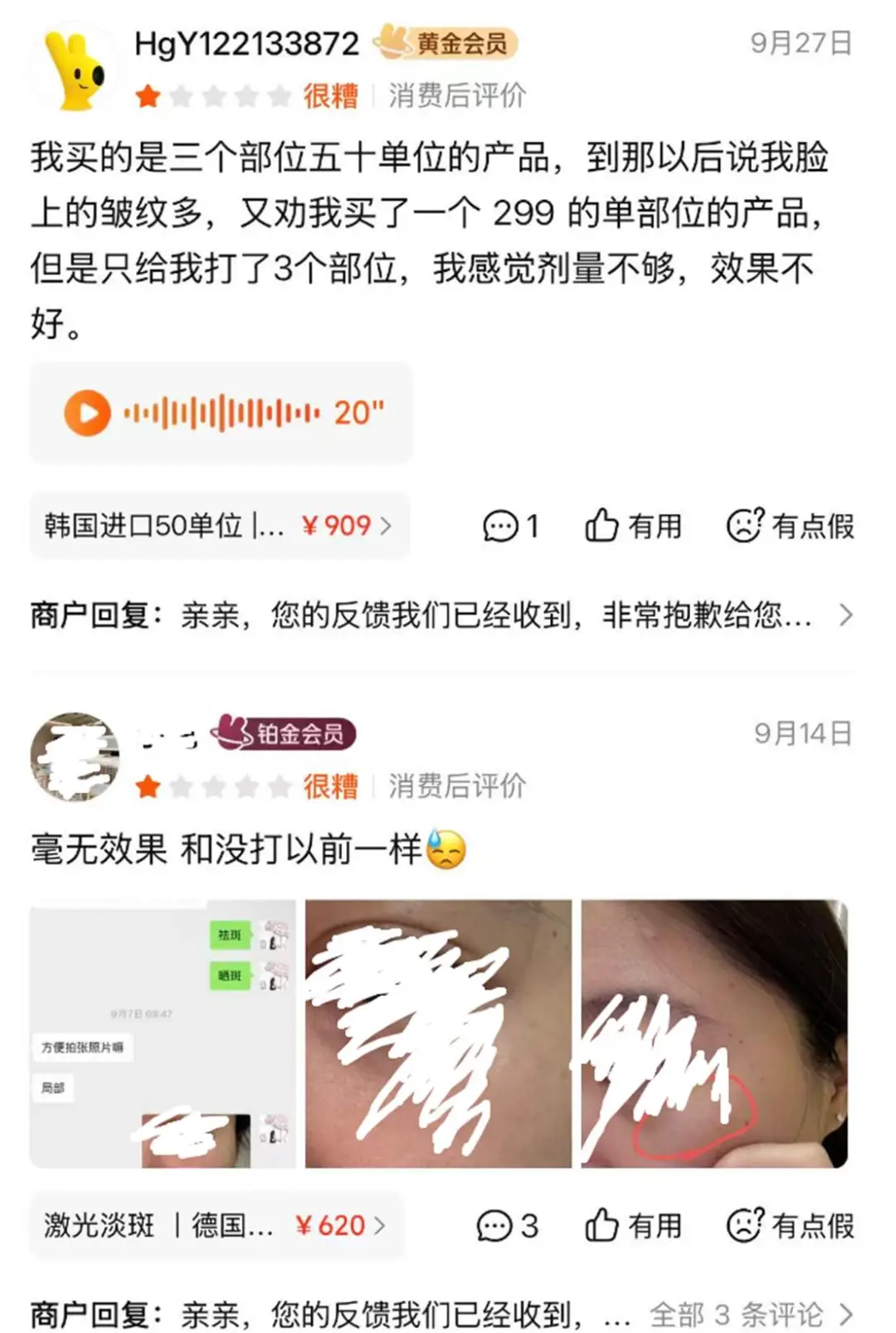
Task: Mark HgY122133872's review as 有用
Action: click(x=633, y=526)
